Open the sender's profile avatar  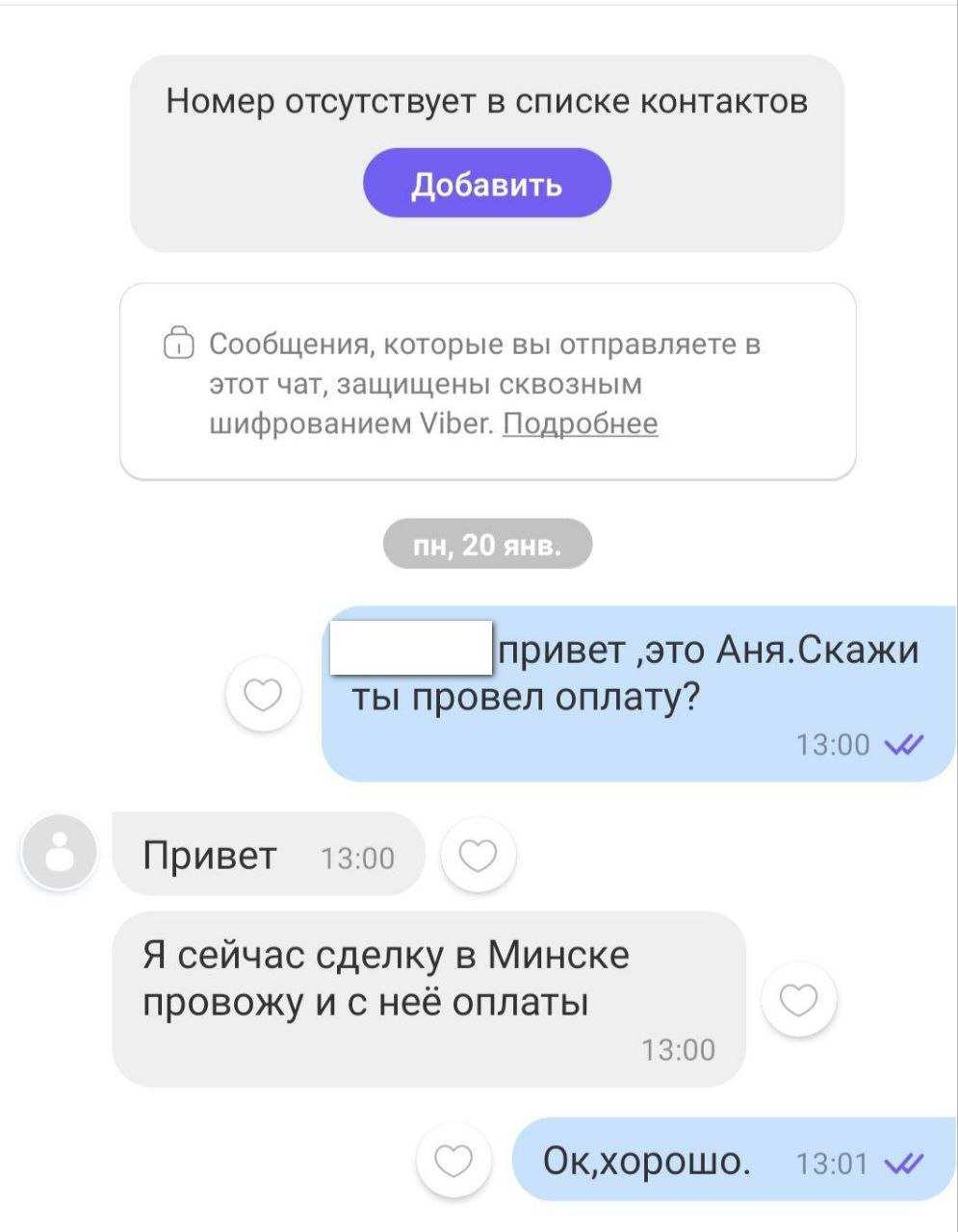(60, 853)
